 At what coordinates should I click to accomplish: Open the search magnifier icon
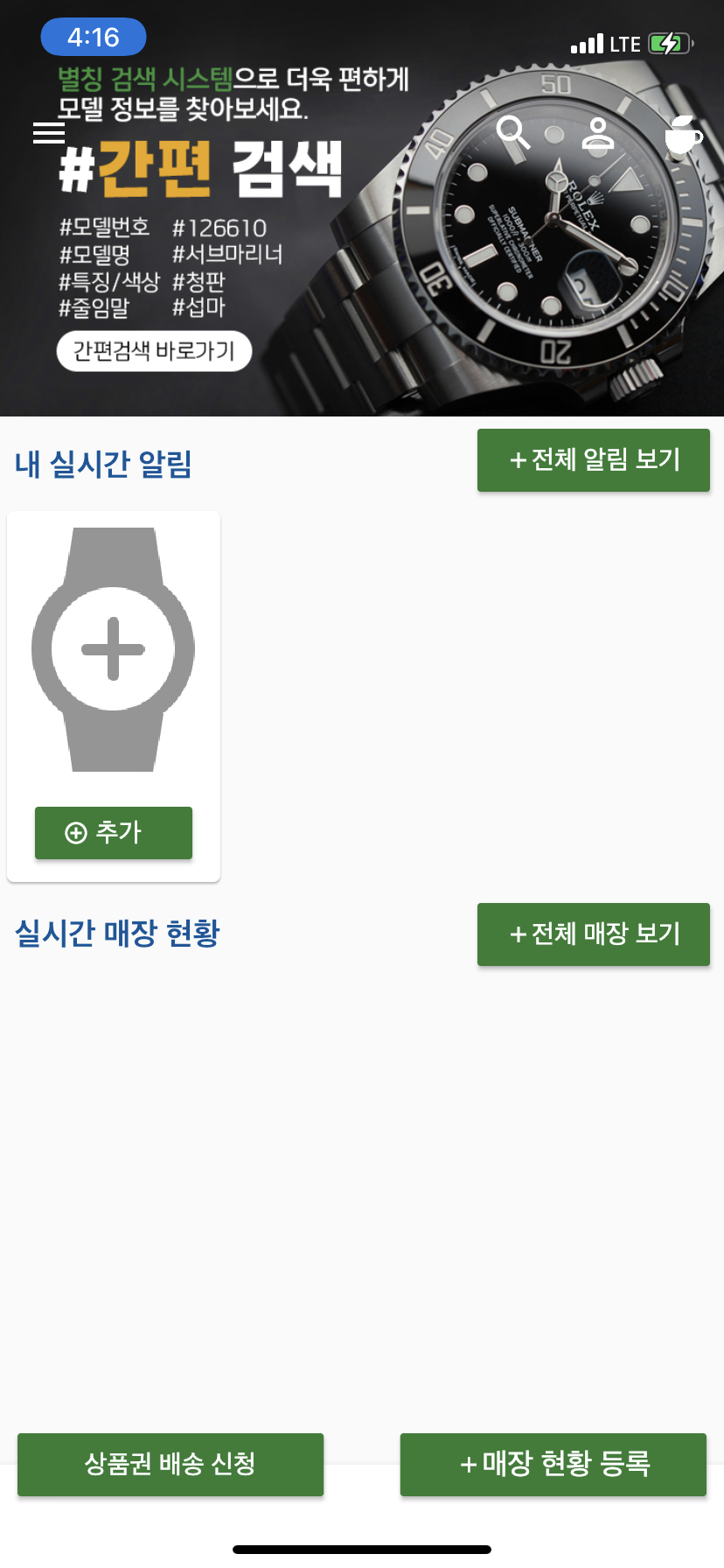click(513, 133)
